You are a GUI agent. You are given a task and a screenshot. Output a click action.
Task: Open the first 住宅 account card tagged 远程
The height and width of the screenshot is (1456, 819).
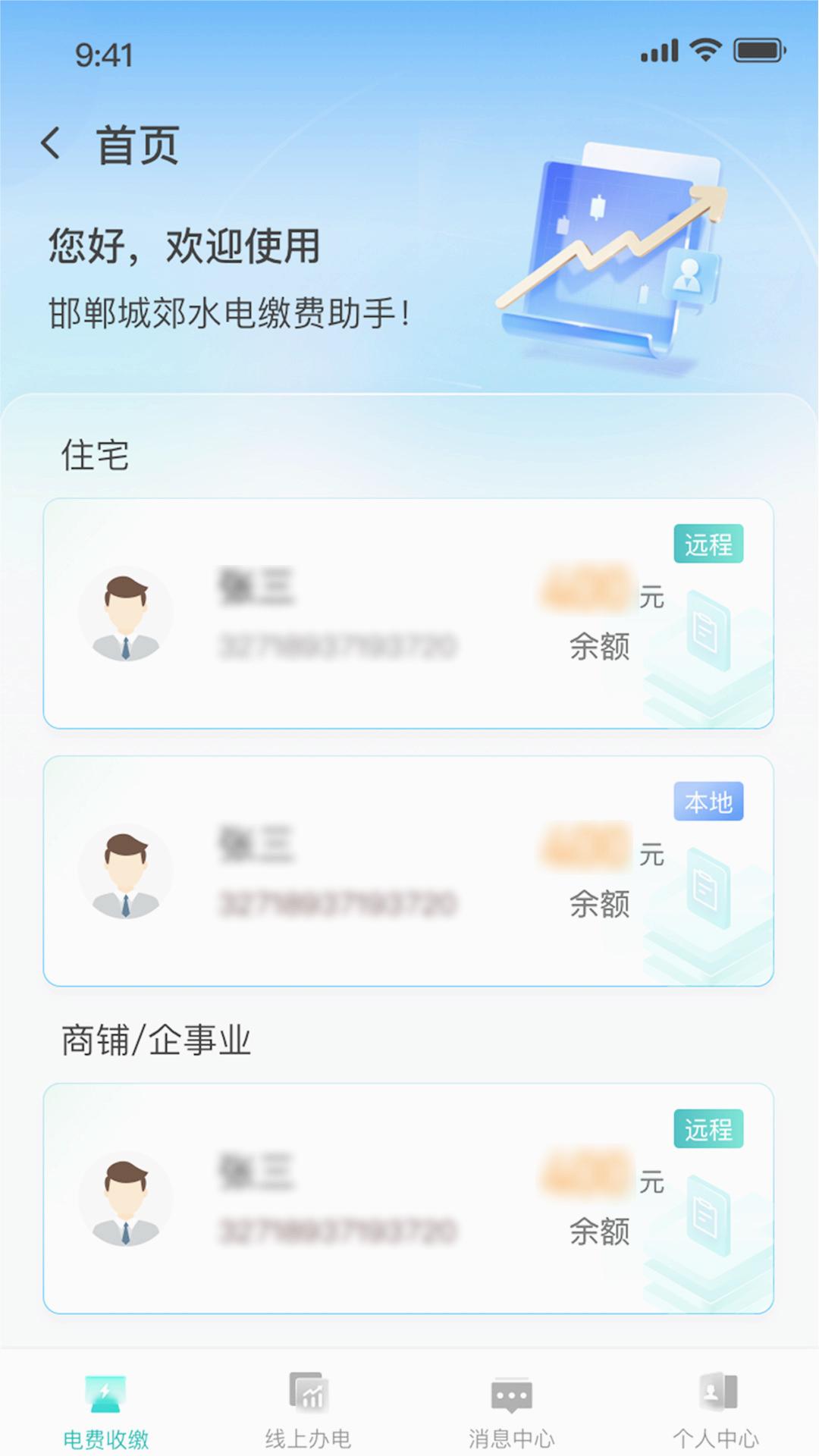coord(408,613)
